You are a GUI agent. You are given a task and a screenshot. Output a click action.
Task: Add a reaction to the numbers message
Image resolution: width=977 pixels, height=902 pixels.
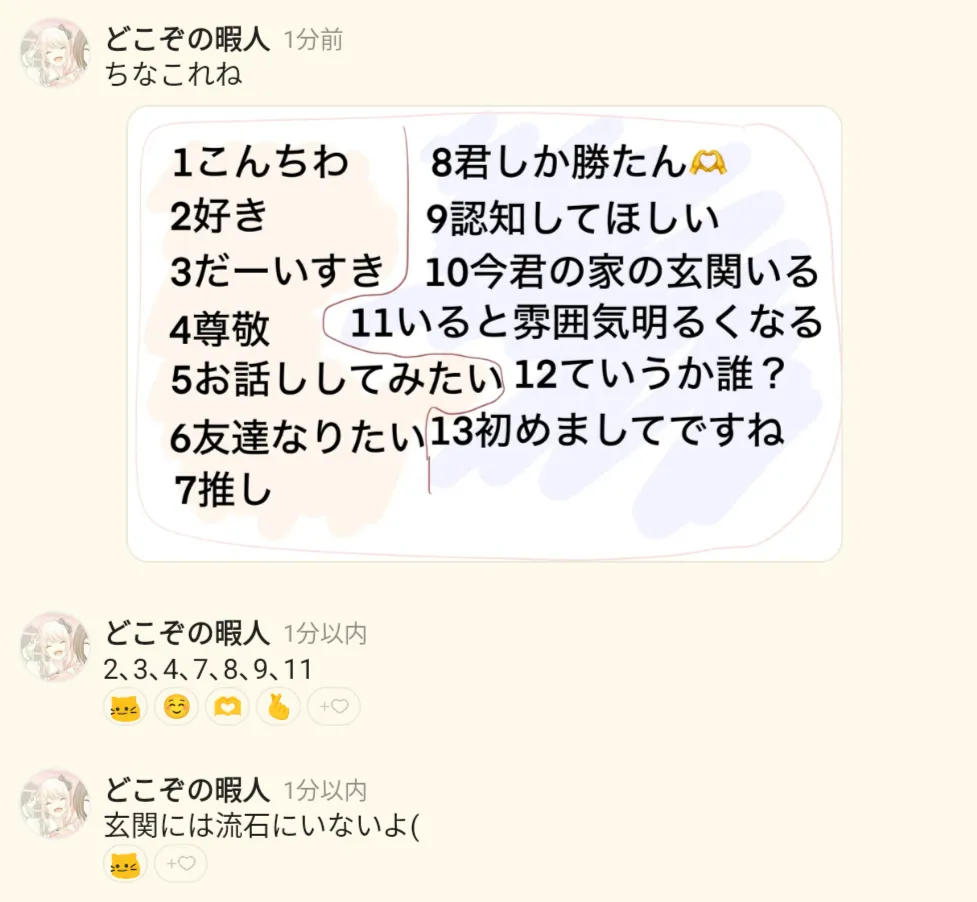(333, 707)
